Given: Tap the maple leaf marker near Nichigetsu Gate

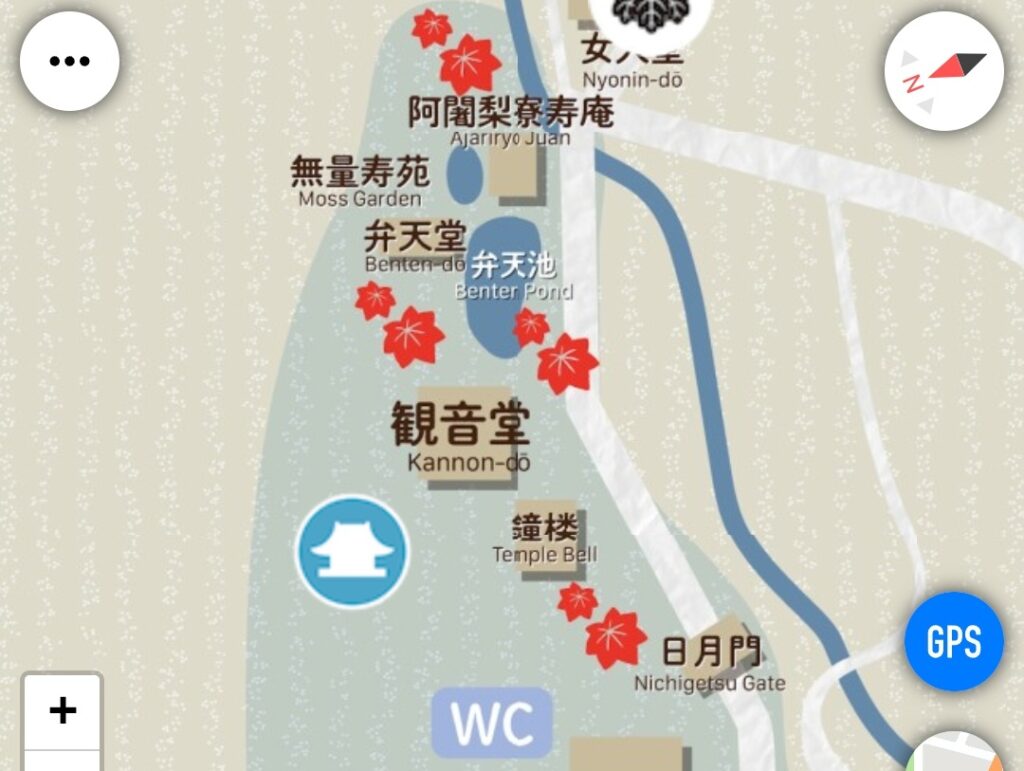Looking at the screenshot, I should point(614,638).
